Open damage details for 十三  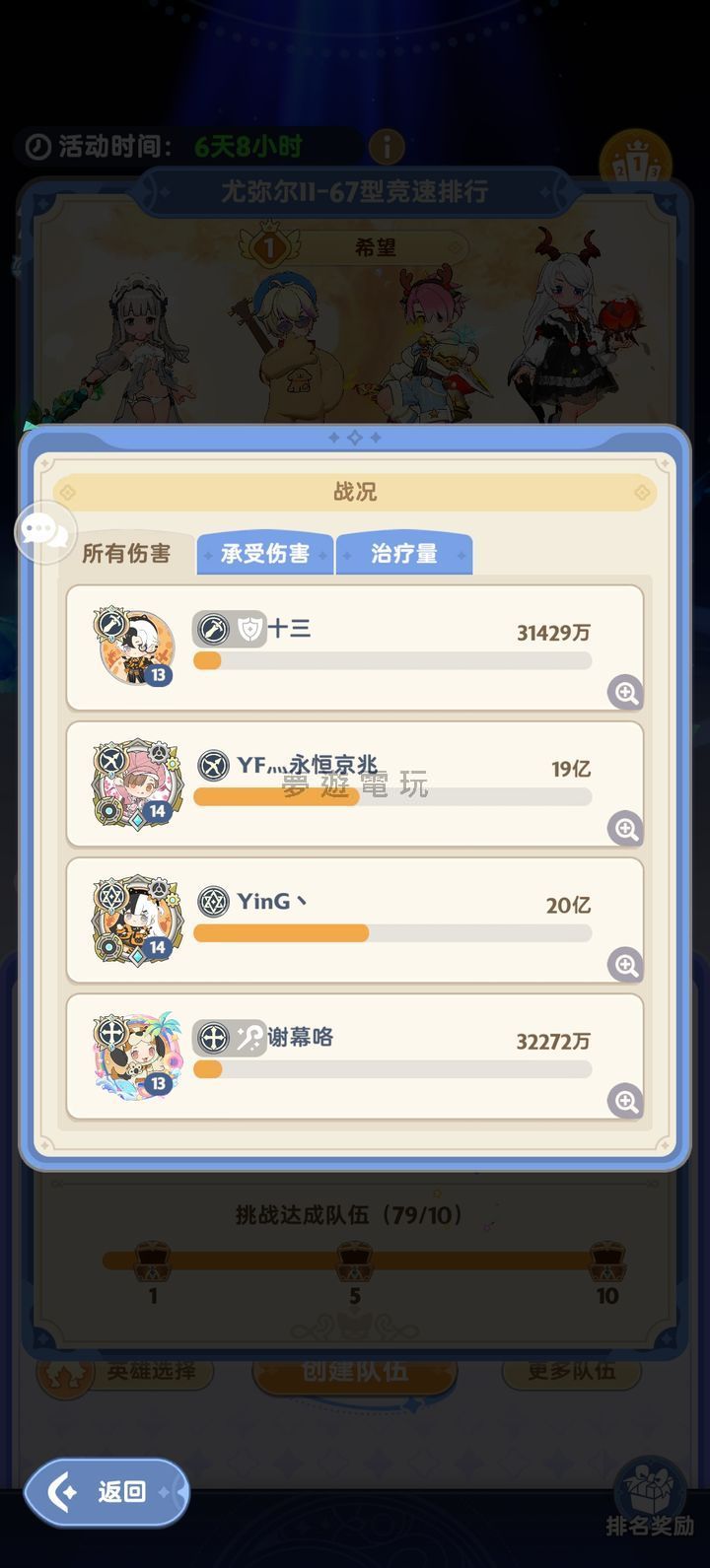pos(625,693)
